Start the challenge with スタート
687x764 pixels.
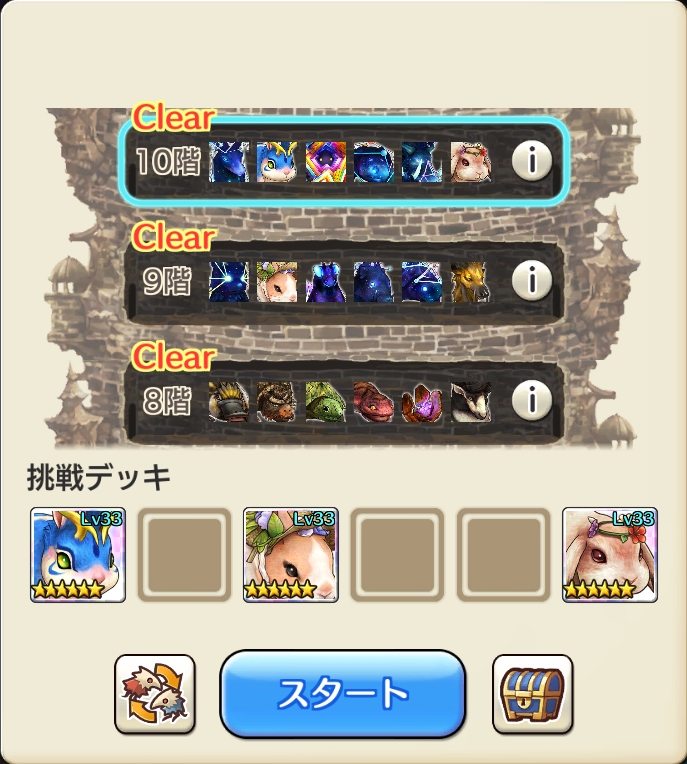[x=343, y=693]
